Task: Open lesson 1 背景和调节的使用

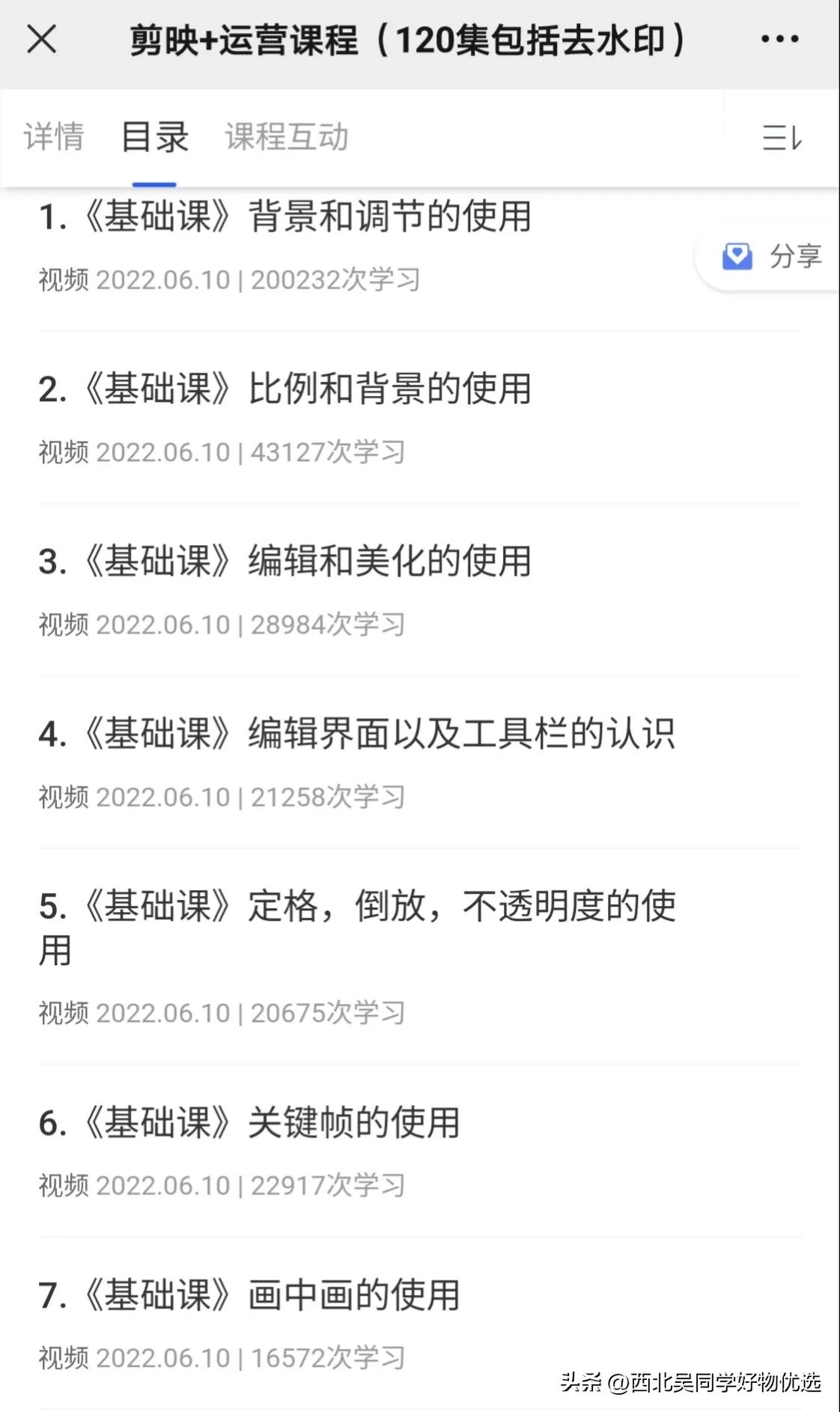Action: [x=285, y=218]
